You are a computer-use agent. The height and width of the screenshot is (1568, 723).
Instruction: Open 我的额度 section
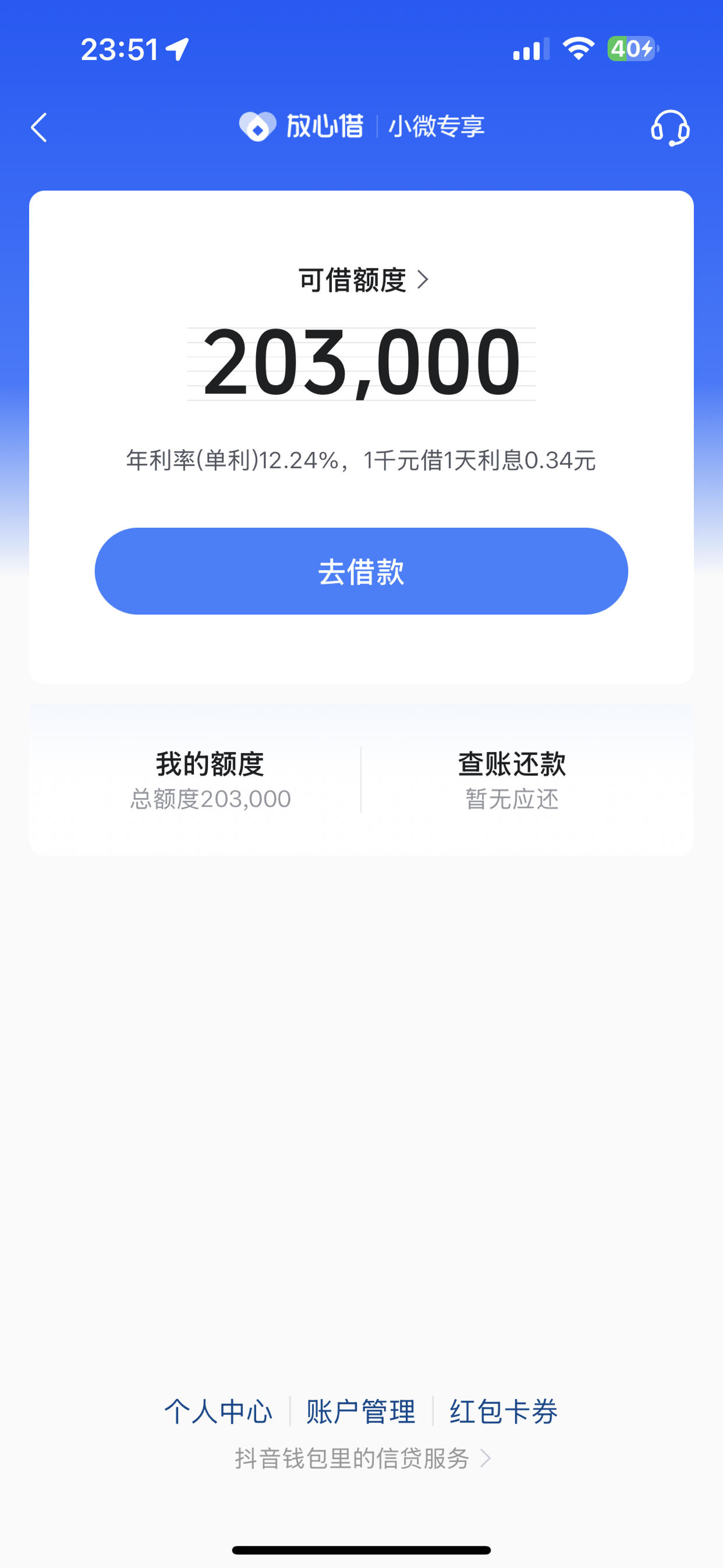point(210,781)
